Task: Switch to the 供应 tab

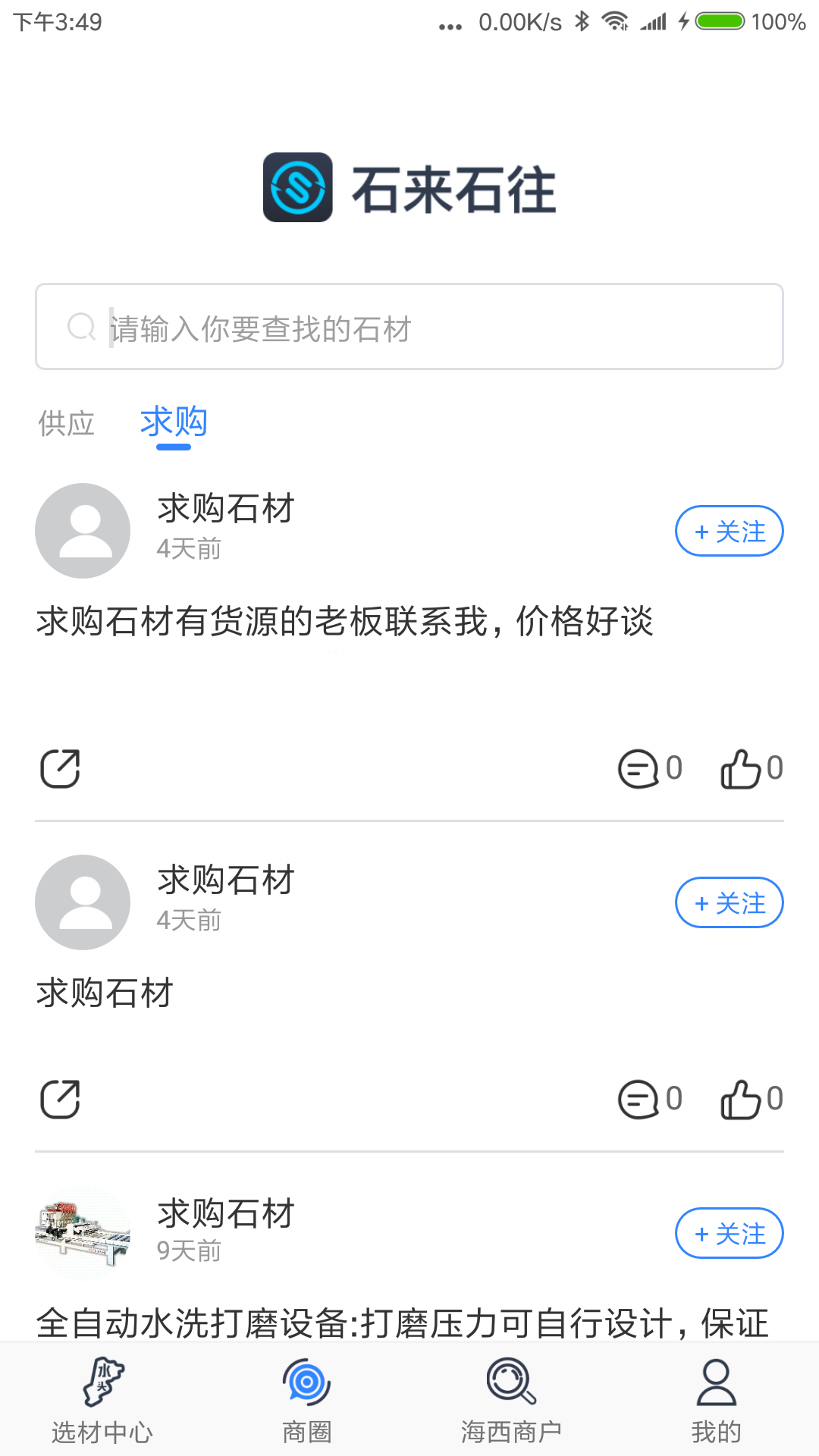Action: pos(67,423)
